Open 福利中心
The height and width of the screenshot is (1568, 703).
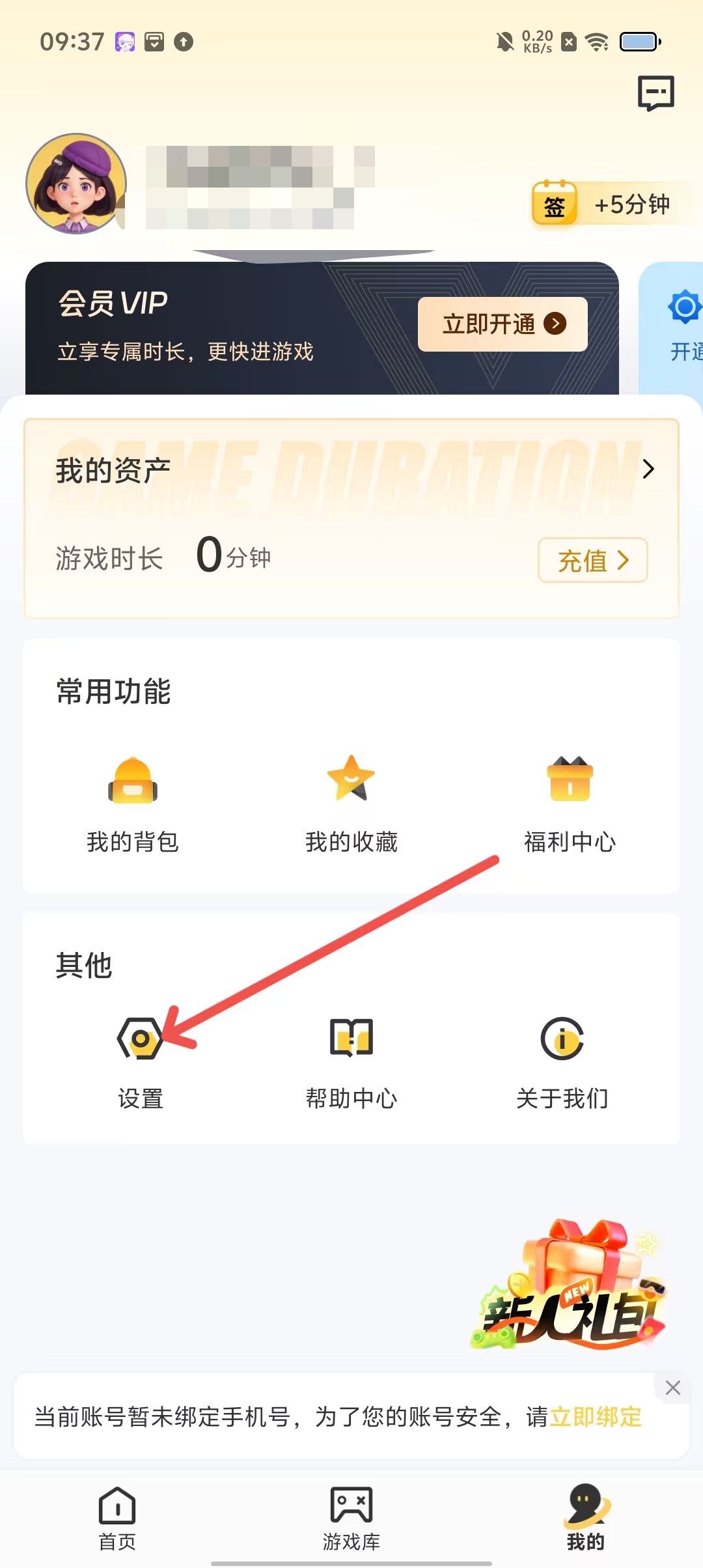click(x=570, y=804)
